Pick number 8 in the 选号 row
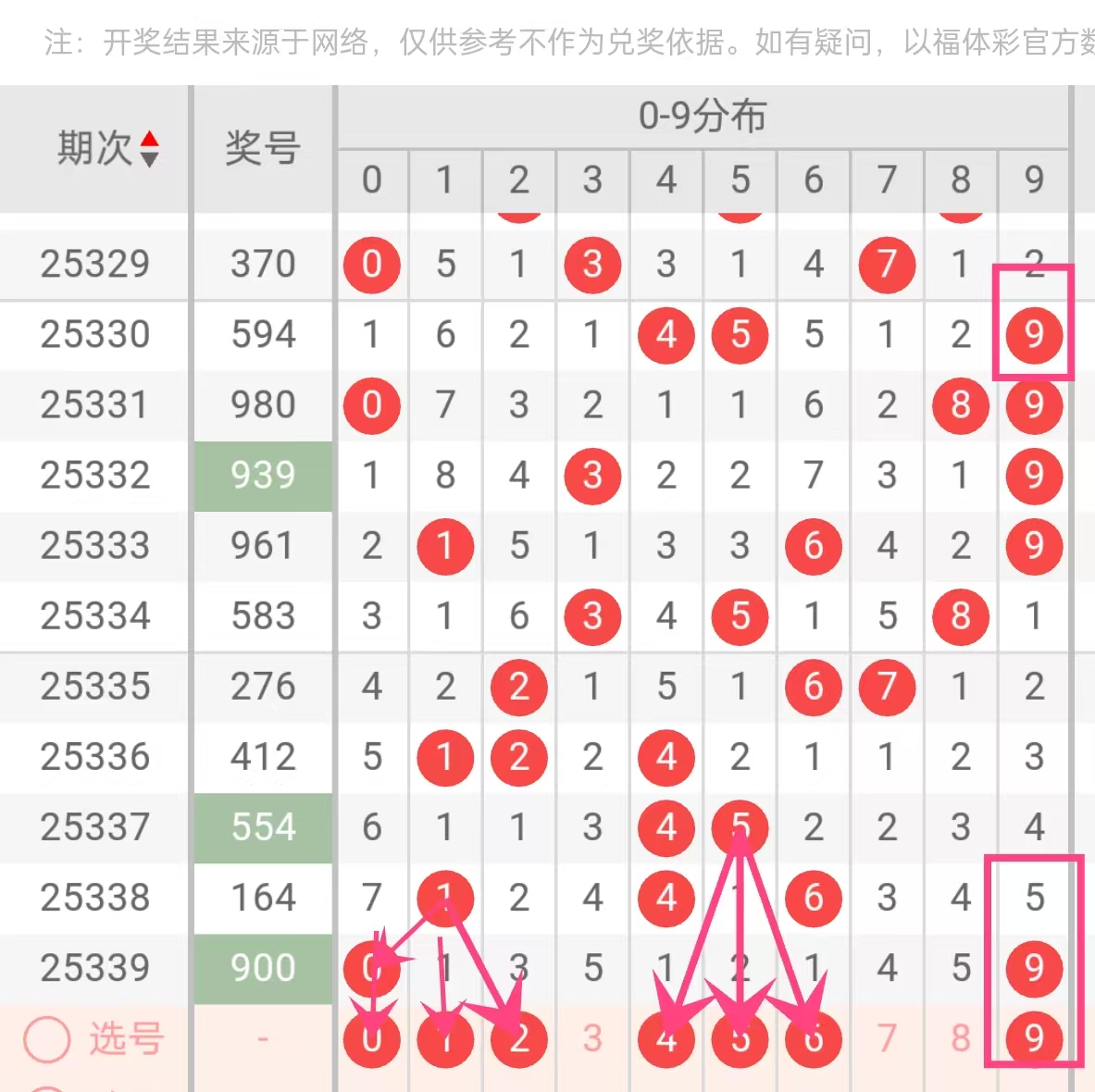The image size is (1095, 1092). click(961, 1039)
